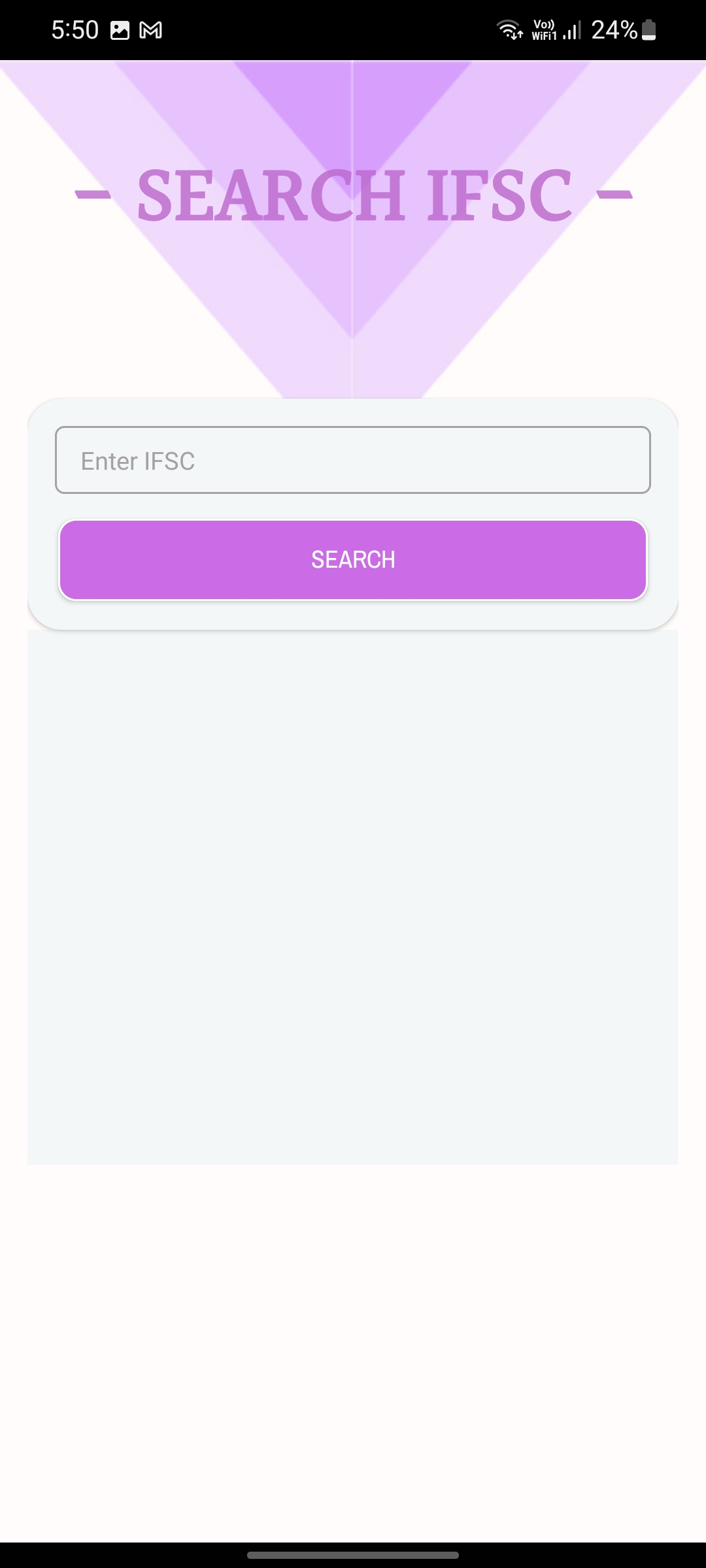Screen dimensions: 706x1568
Task: Tap the Wi-Fi status icon
Action: [x=509, y=29]
